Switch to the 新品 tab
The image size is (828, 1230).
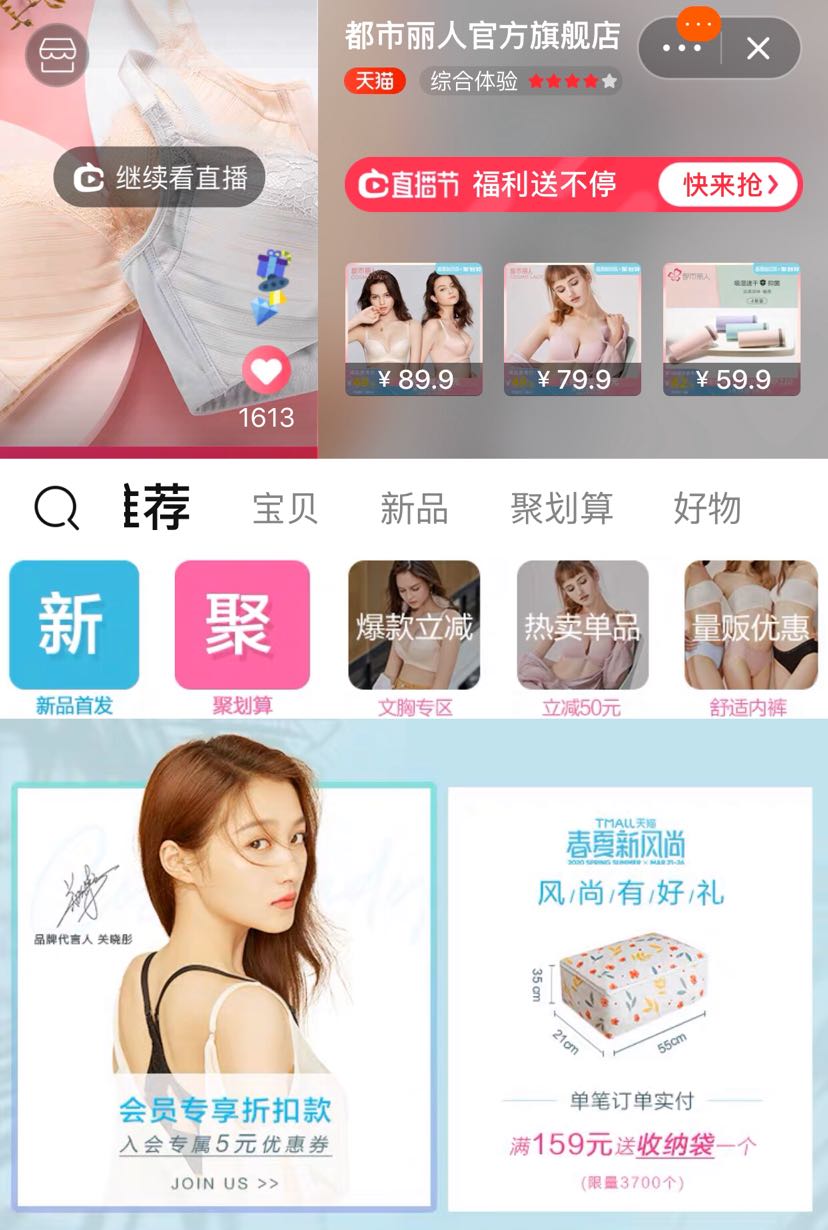[x=414, y=508]
